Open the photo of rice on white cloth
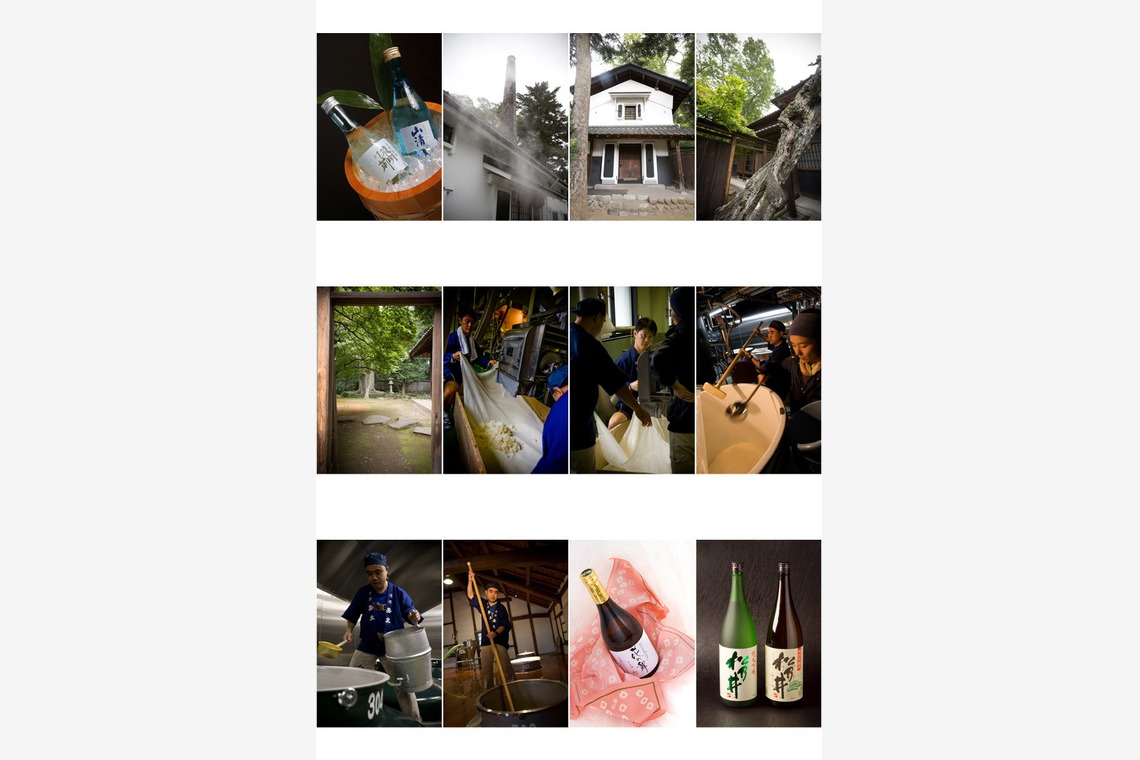This screenshot has width=1140, height=760. point(505,380)
